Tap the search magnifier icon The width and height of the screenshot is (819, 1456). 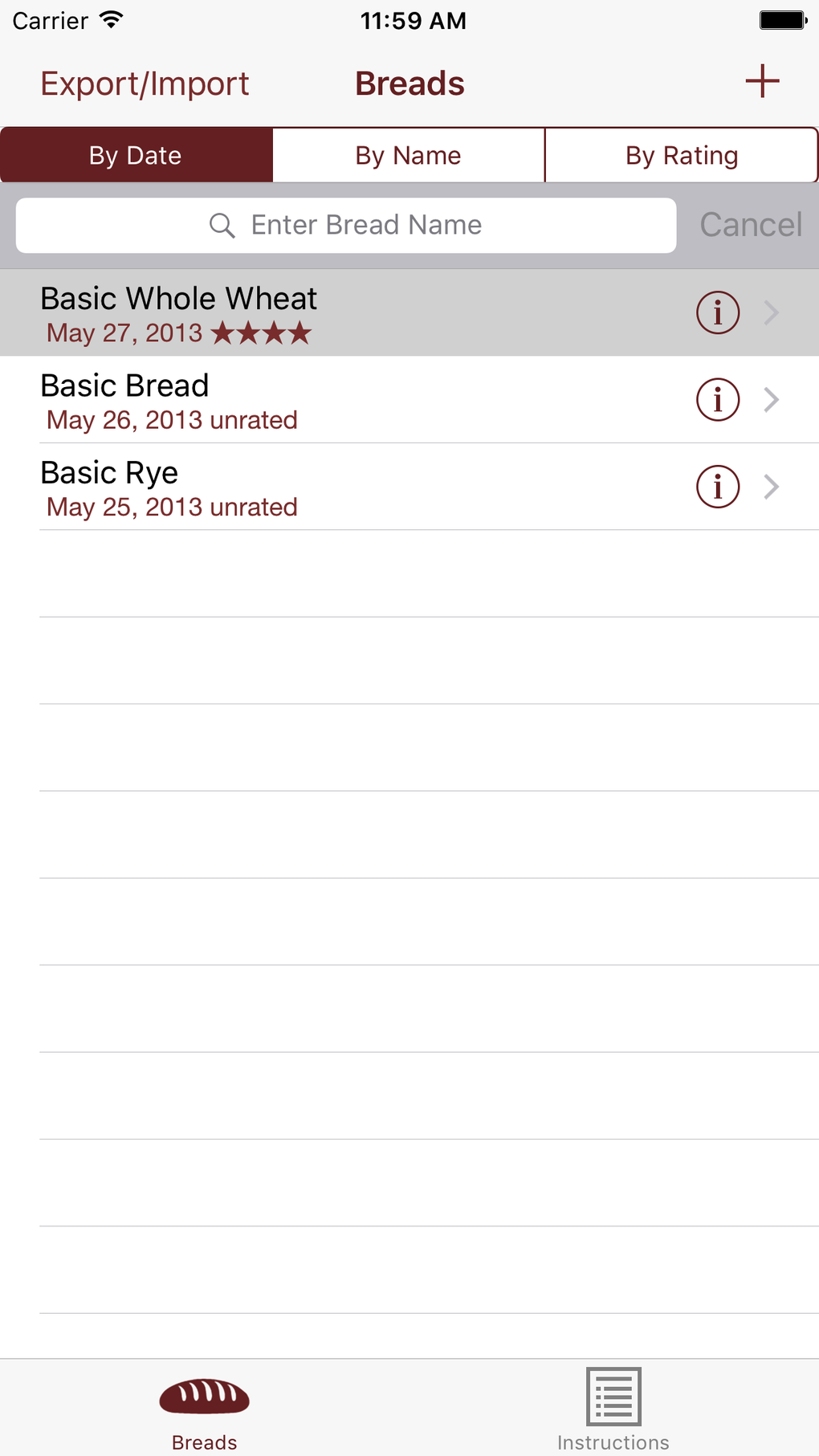click(x=222, y=225)
